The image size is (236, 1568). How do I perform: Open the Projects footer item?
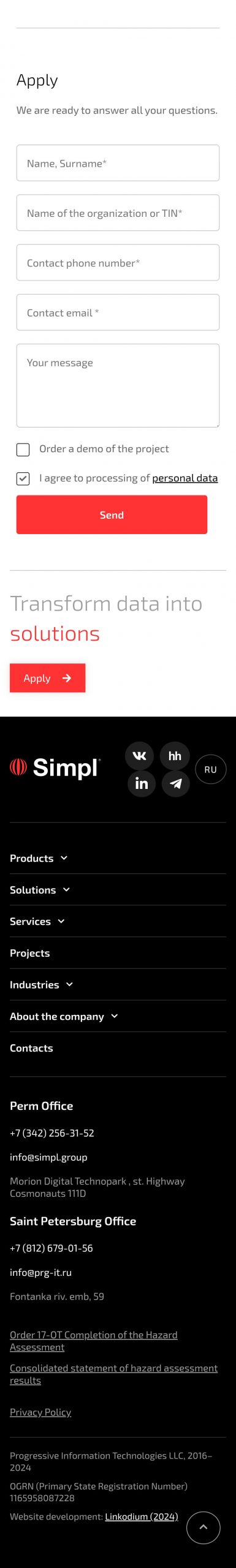pyautogui.click(x=30, y=953)
